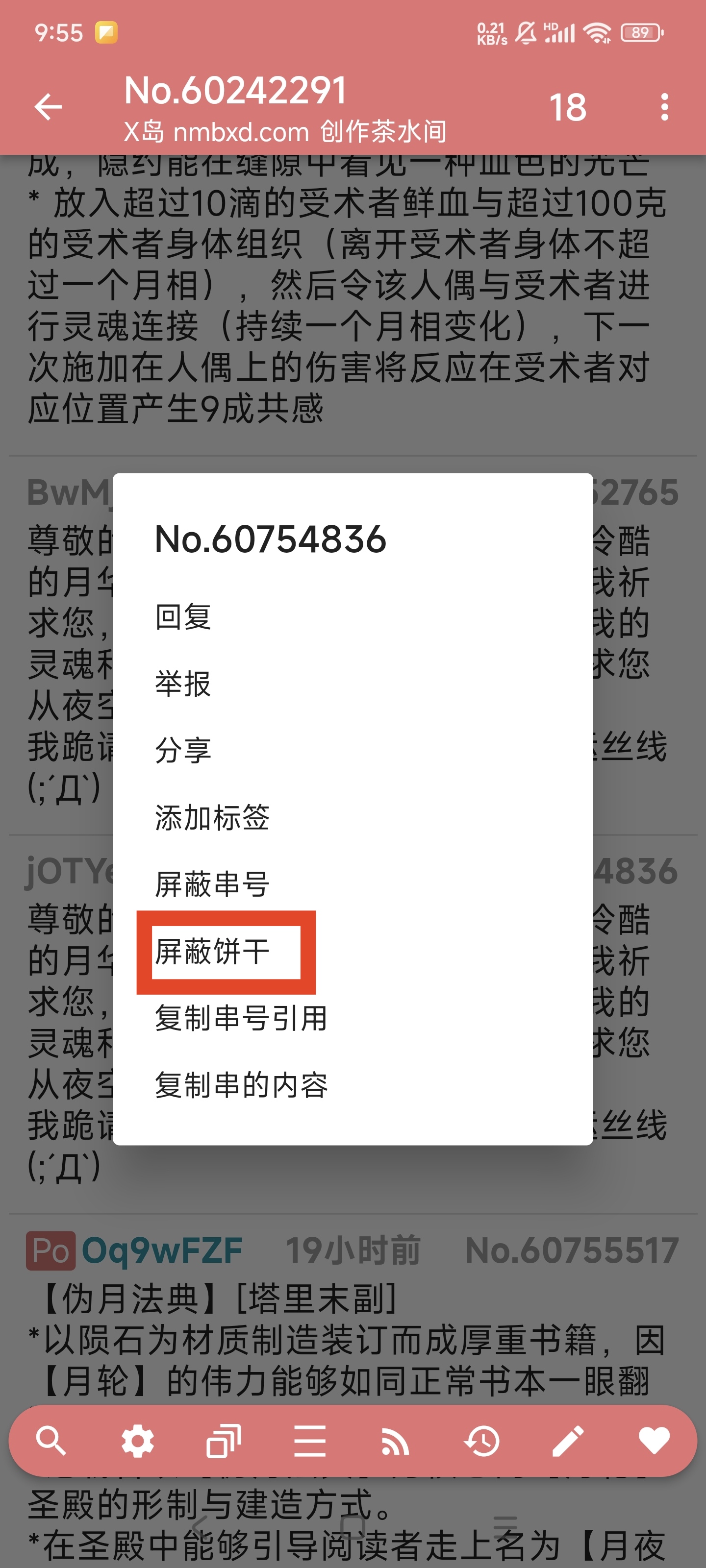Open the list menu icon in toolbar

coord(309,1441)
